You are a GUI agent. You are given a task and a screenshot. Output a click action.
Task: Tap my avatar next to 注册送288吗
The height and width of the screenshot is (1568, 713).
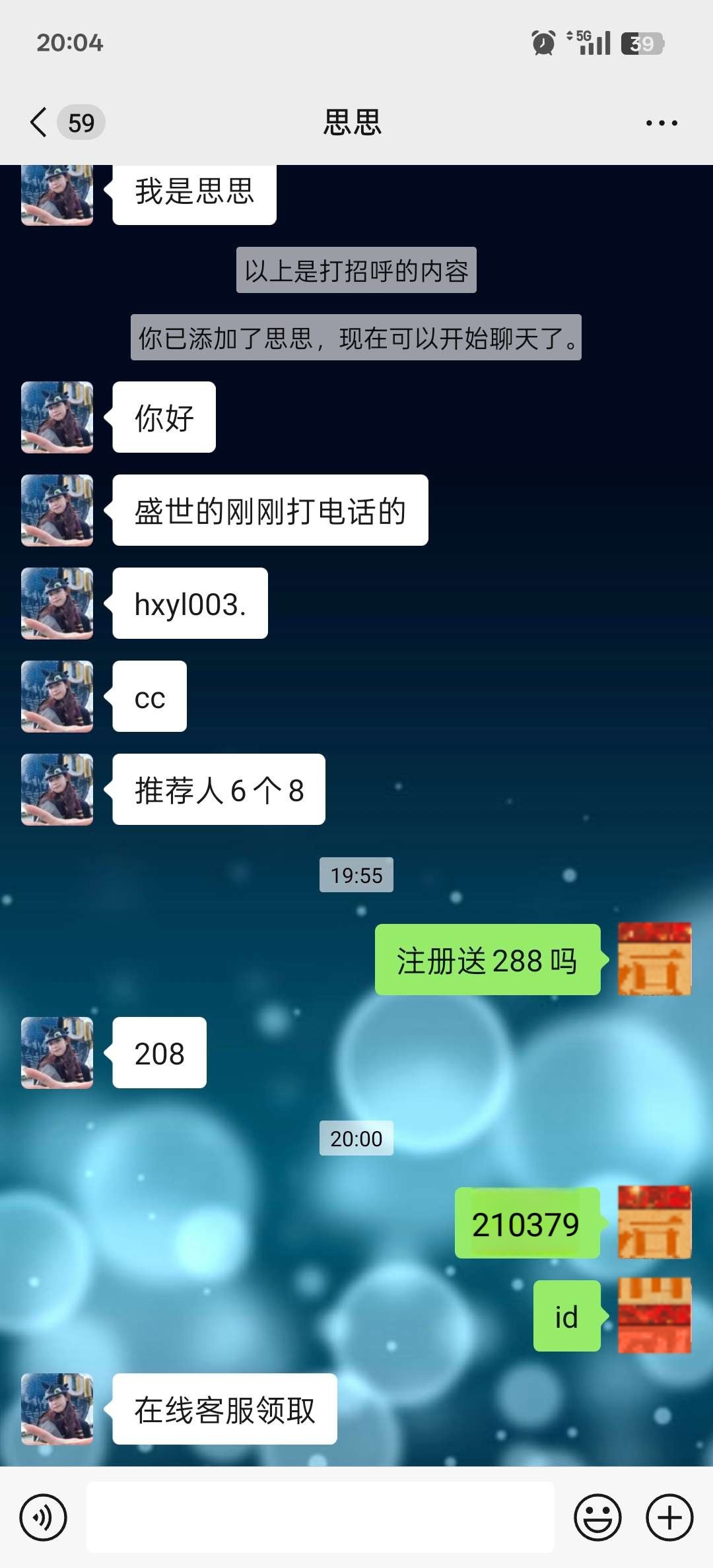click(x=654, y=959)
